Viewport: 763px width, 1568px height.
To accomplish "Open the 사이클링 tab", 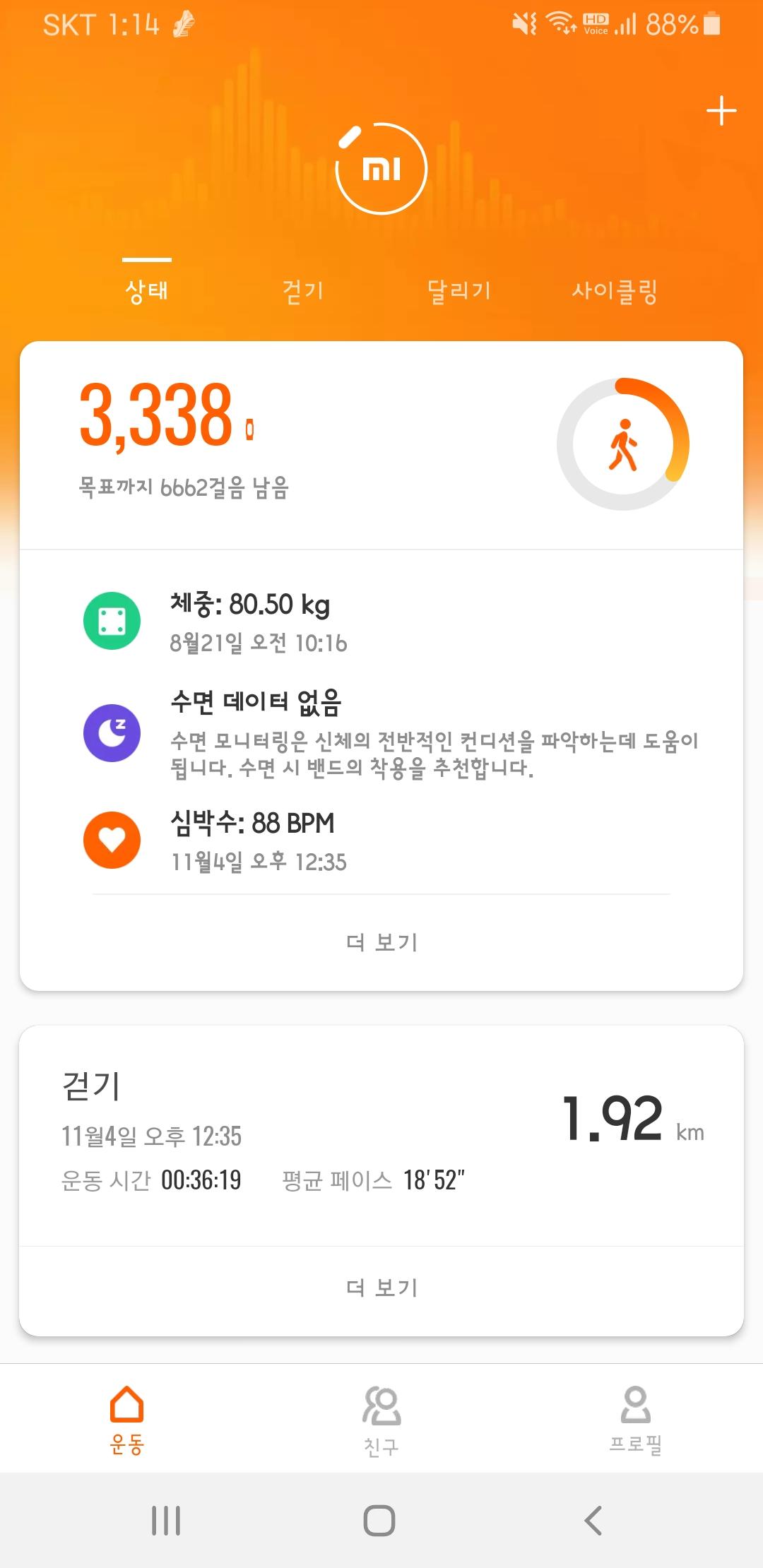I will point(615,290).
